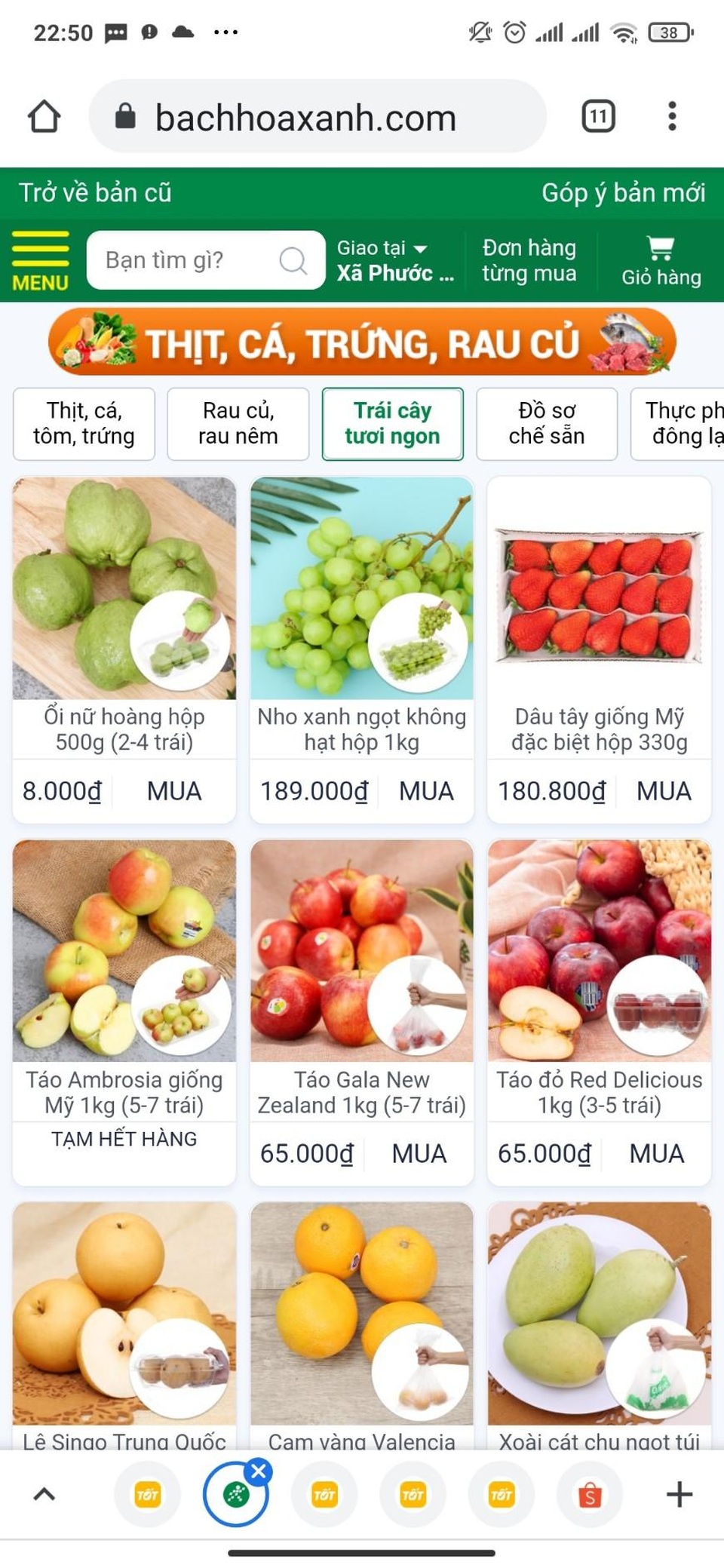Tap the search magnifier icon
The height and width of the screenshot is (1568, 724).
pos(293,260)
